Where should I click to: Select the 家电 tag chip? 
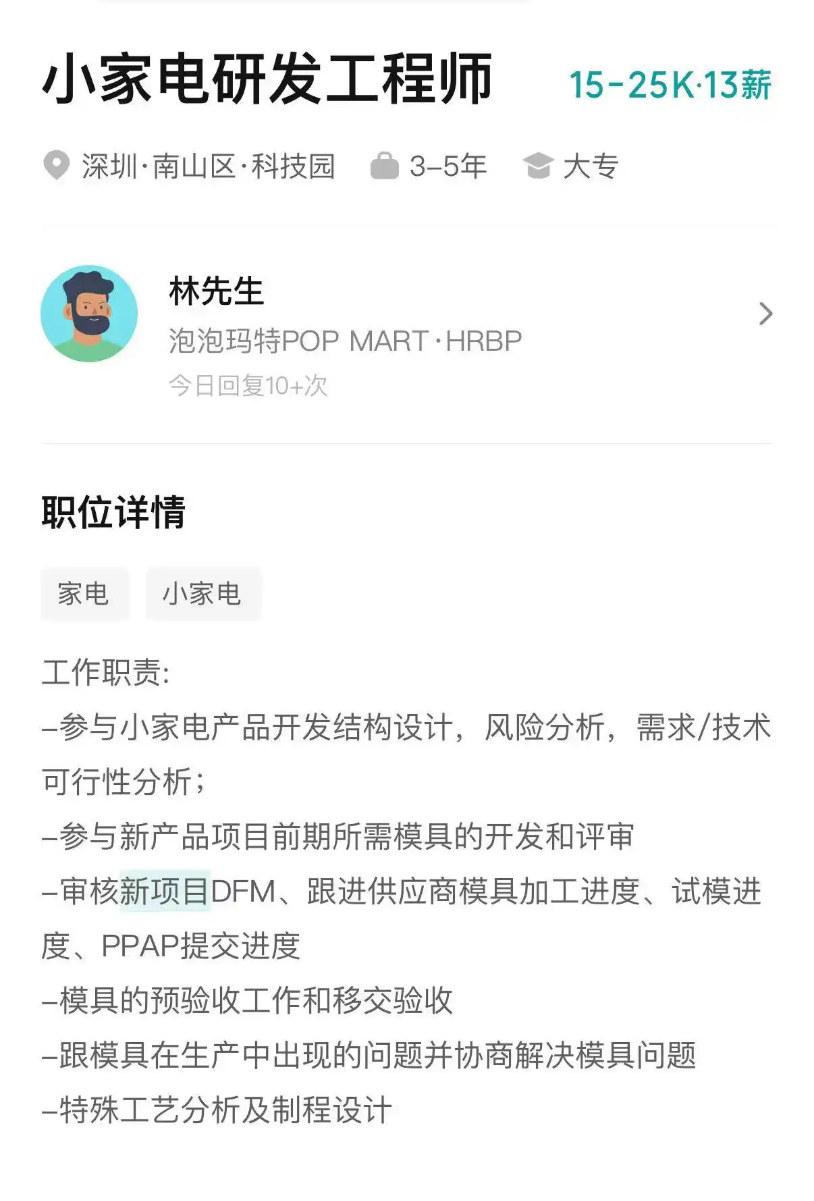click(x=84, y=594)
